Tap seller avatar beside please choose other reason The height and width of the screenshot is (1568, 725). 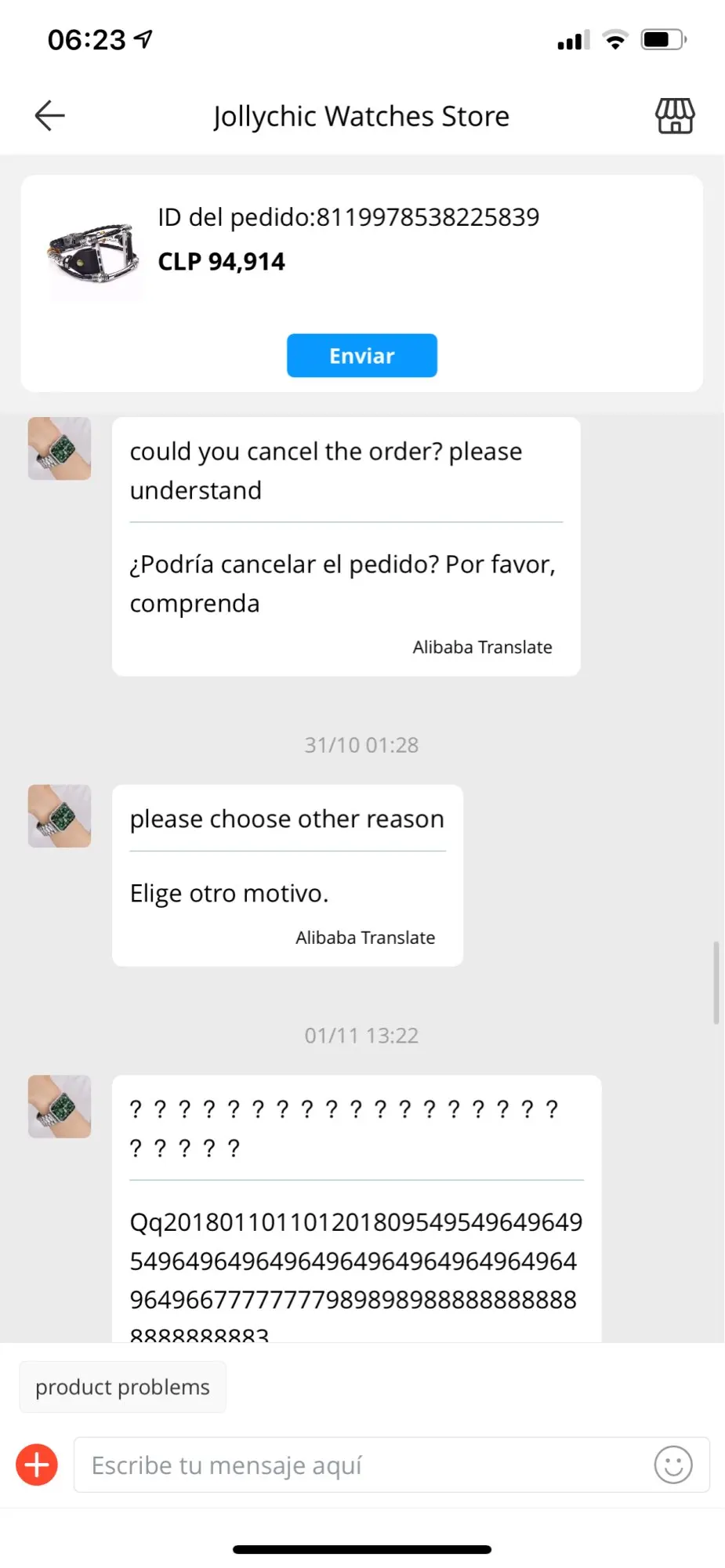60,816
